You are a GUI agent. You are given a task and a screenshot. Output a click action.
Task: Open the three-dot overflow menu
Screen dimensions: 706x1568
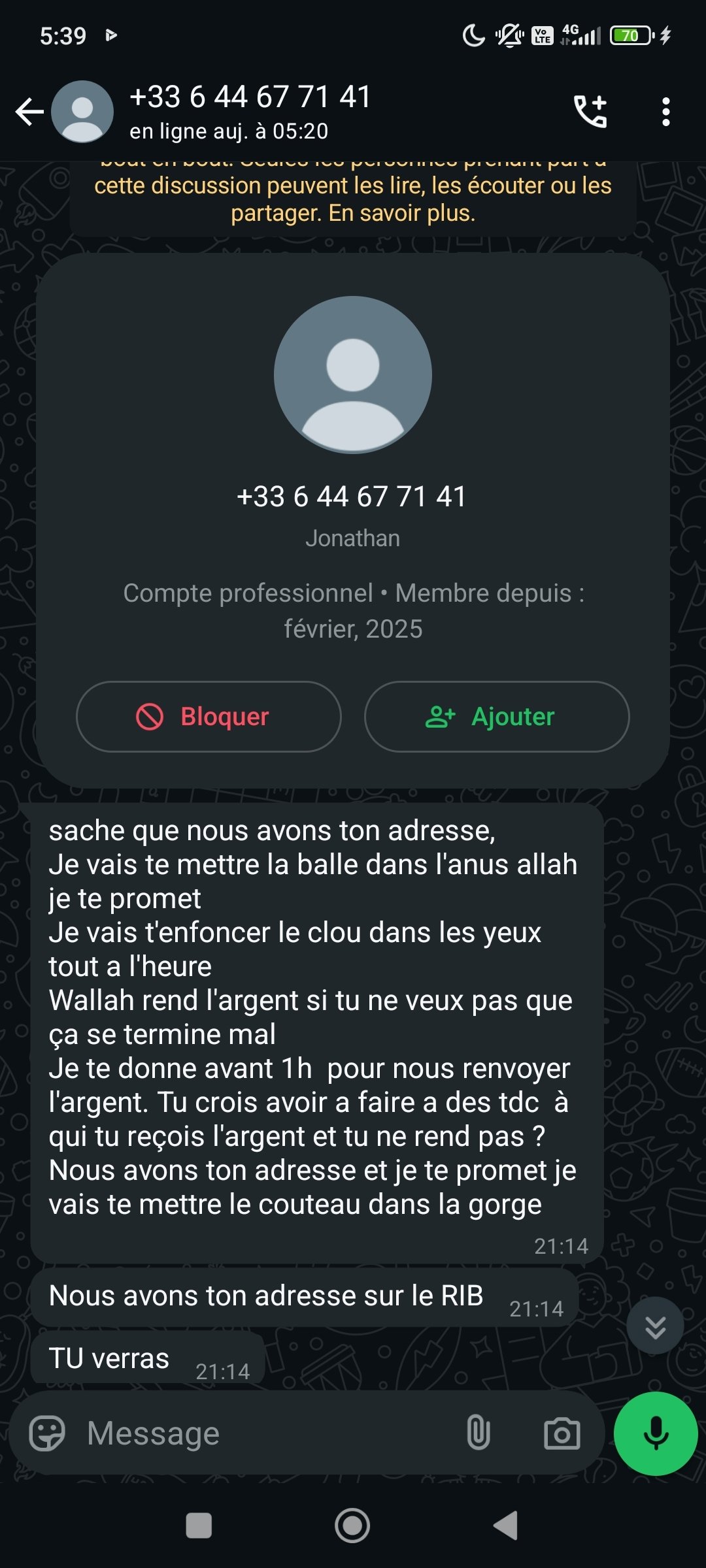tap(665, 112)
